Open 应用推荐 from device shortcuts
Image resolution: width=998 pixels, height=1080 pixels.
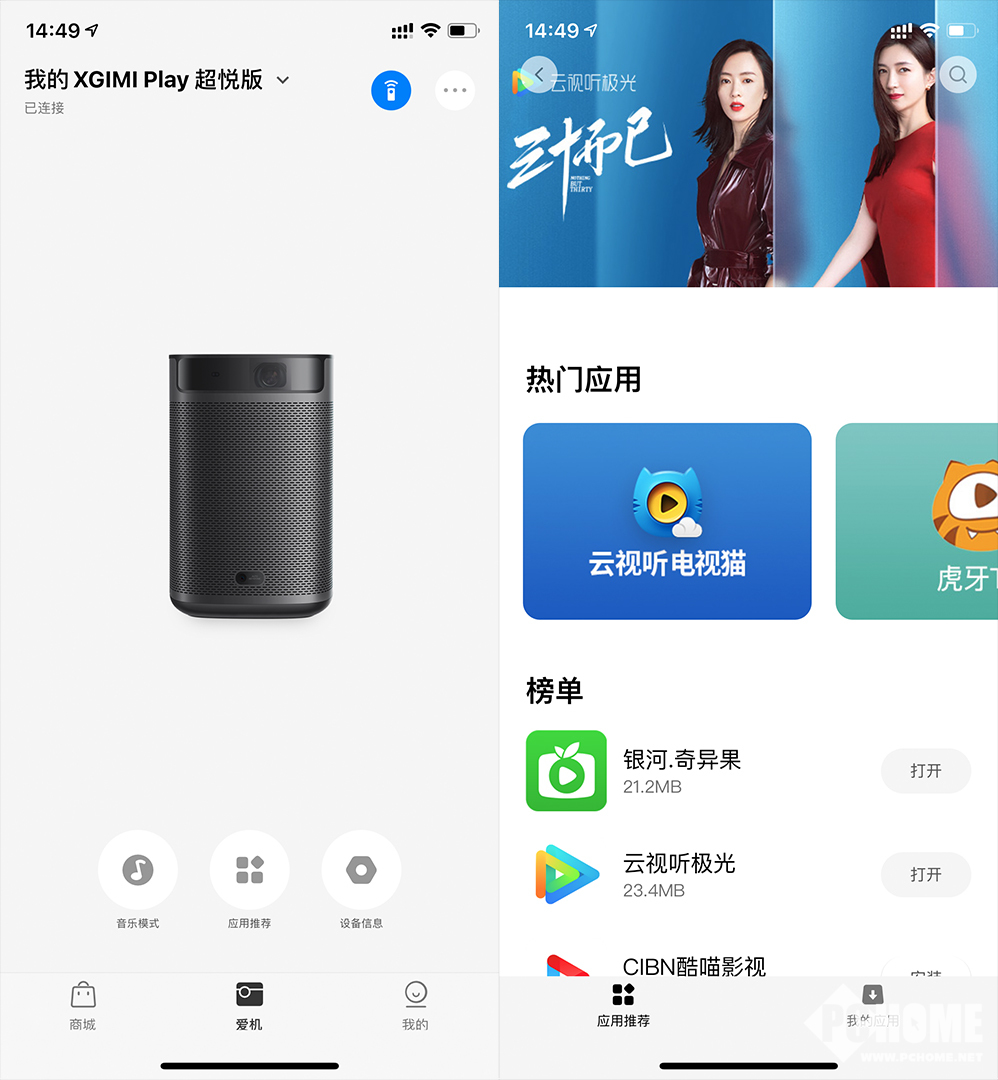pyautogui.click(x=249, y=870)
